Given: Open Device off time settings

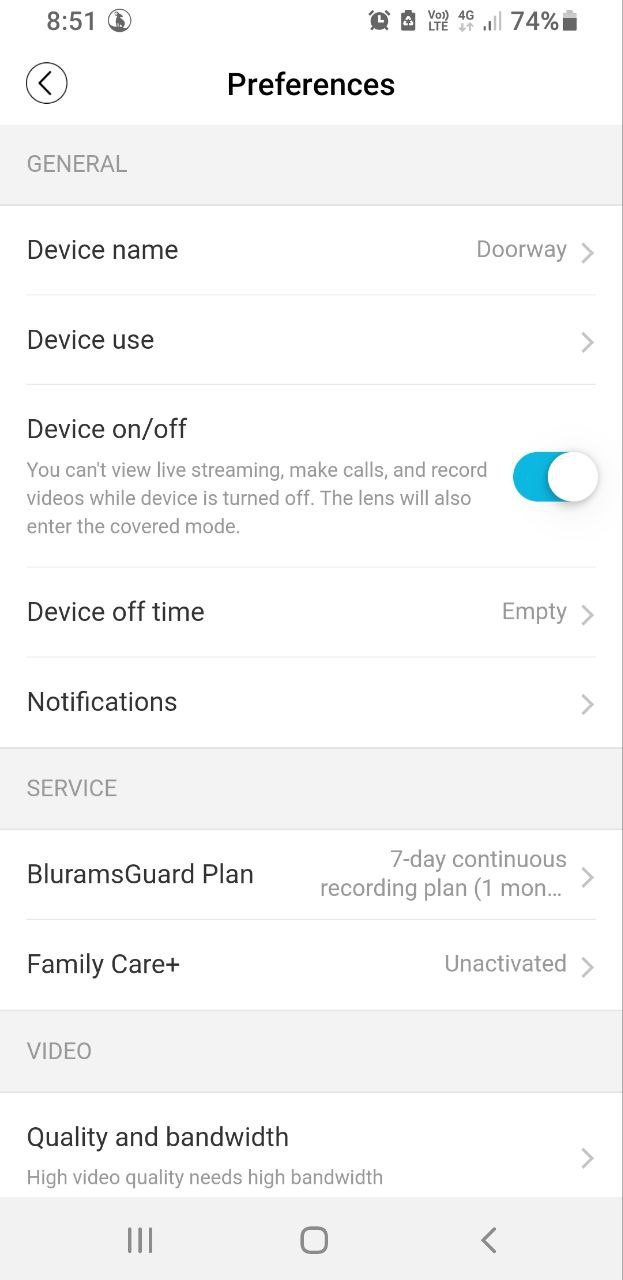Looking at the screenshot, I should (x=311, y=612).
